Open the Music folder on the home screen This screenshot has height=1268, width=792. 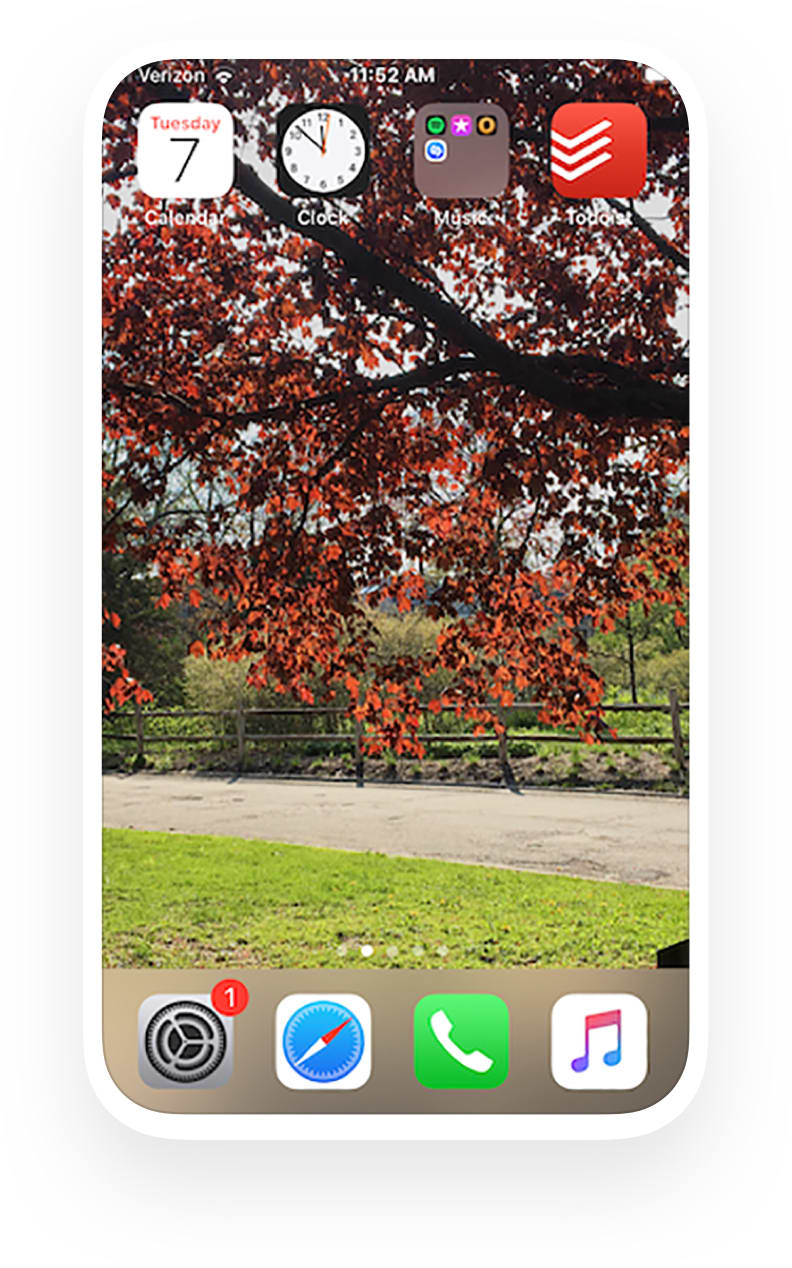[460, 152]
